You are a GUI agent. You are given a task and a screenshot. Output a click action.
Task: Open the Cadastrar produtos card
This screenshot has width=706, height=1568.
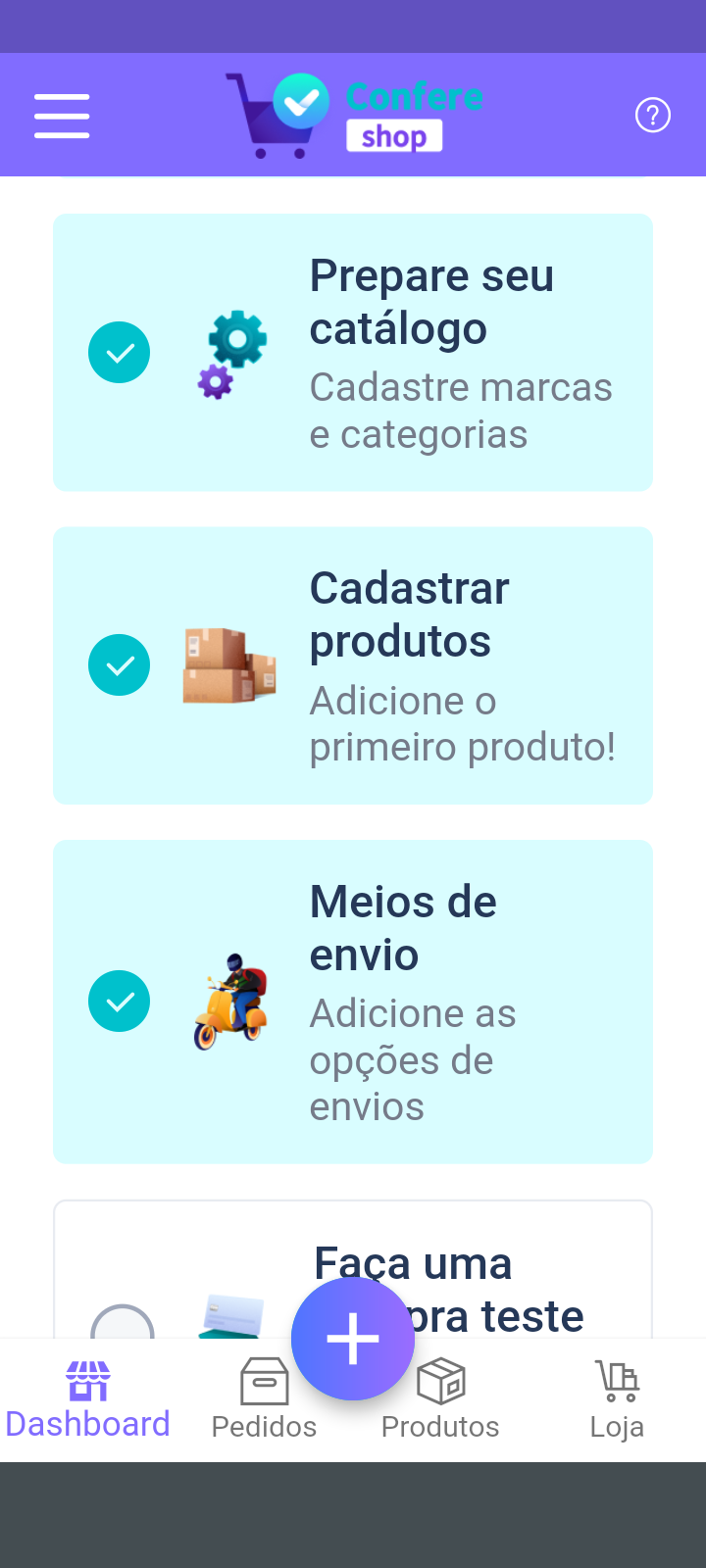point(353,665)
